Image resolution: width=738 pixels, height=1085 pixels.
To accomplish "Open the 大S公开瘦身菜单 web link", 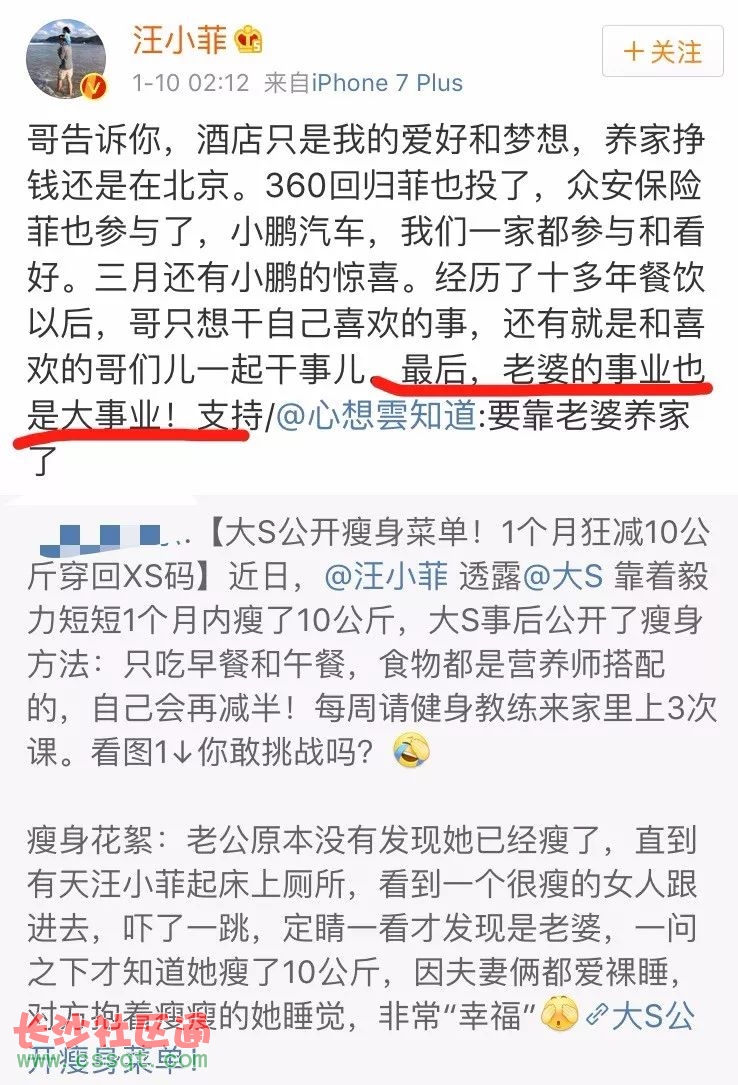I will (640, 1018).
